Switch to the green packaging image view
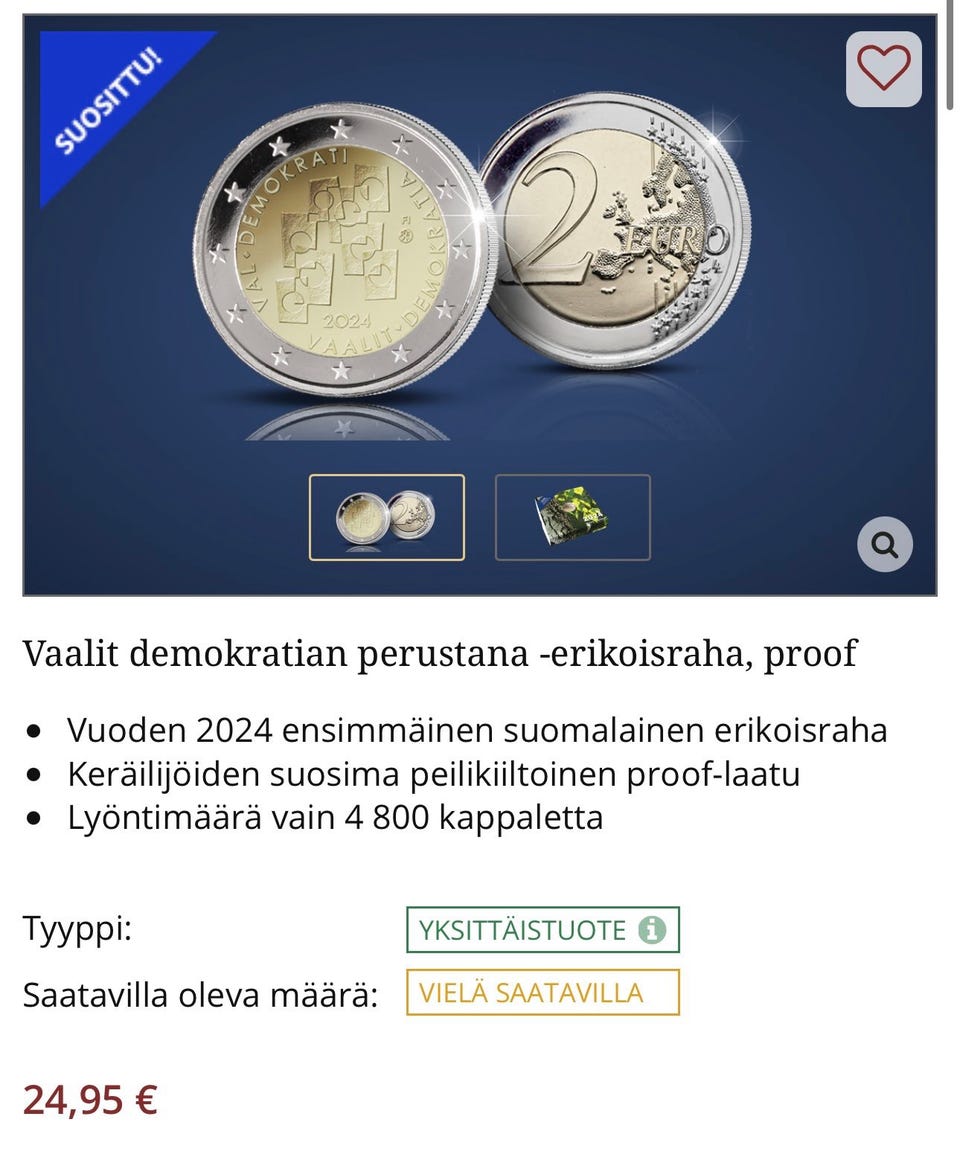Image resolution: width=960 pixels, height=1163 pixels. [x=573, y=515]
